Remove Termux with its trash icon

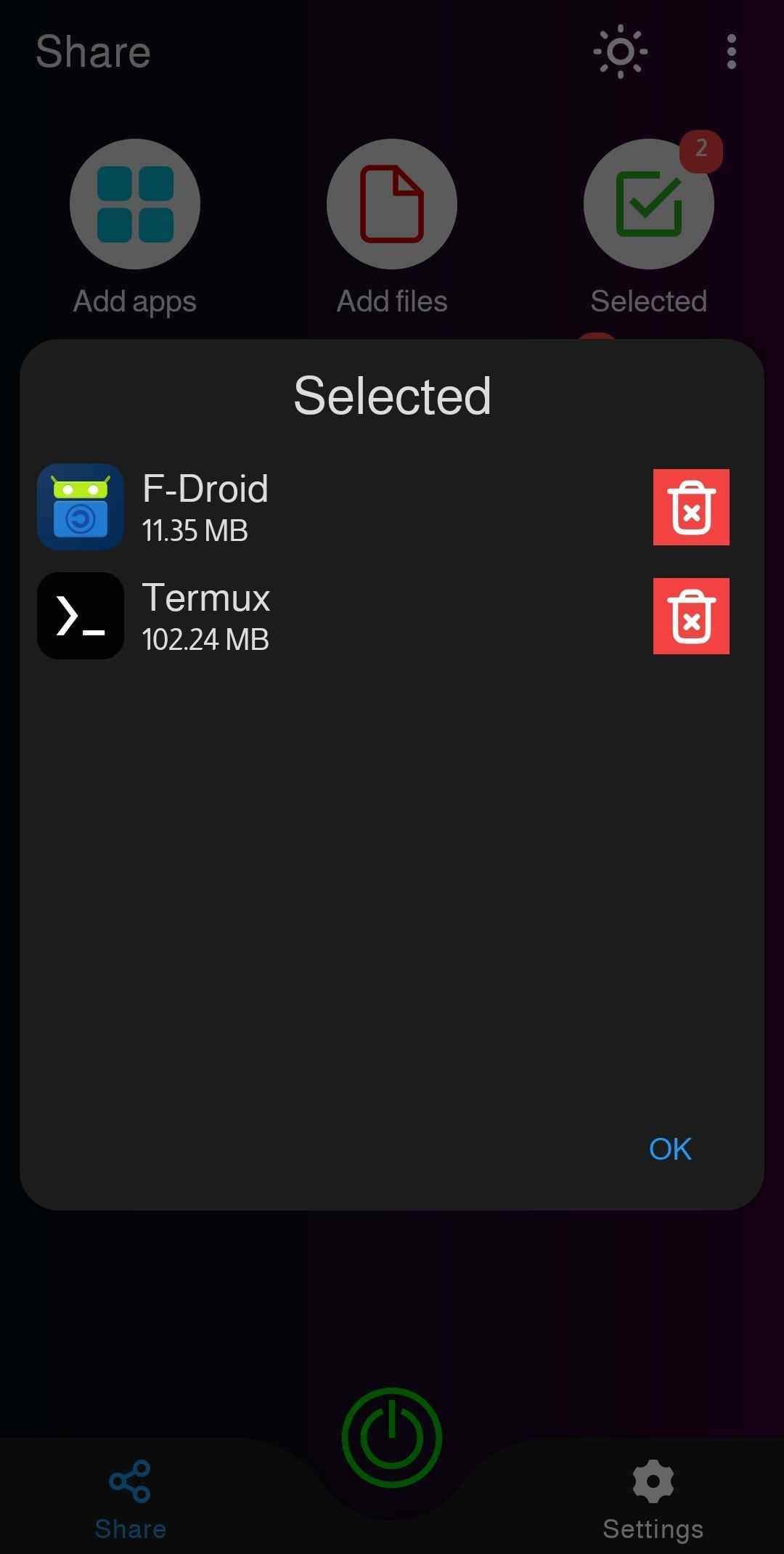pyautogui.click(x=691, y=616)
